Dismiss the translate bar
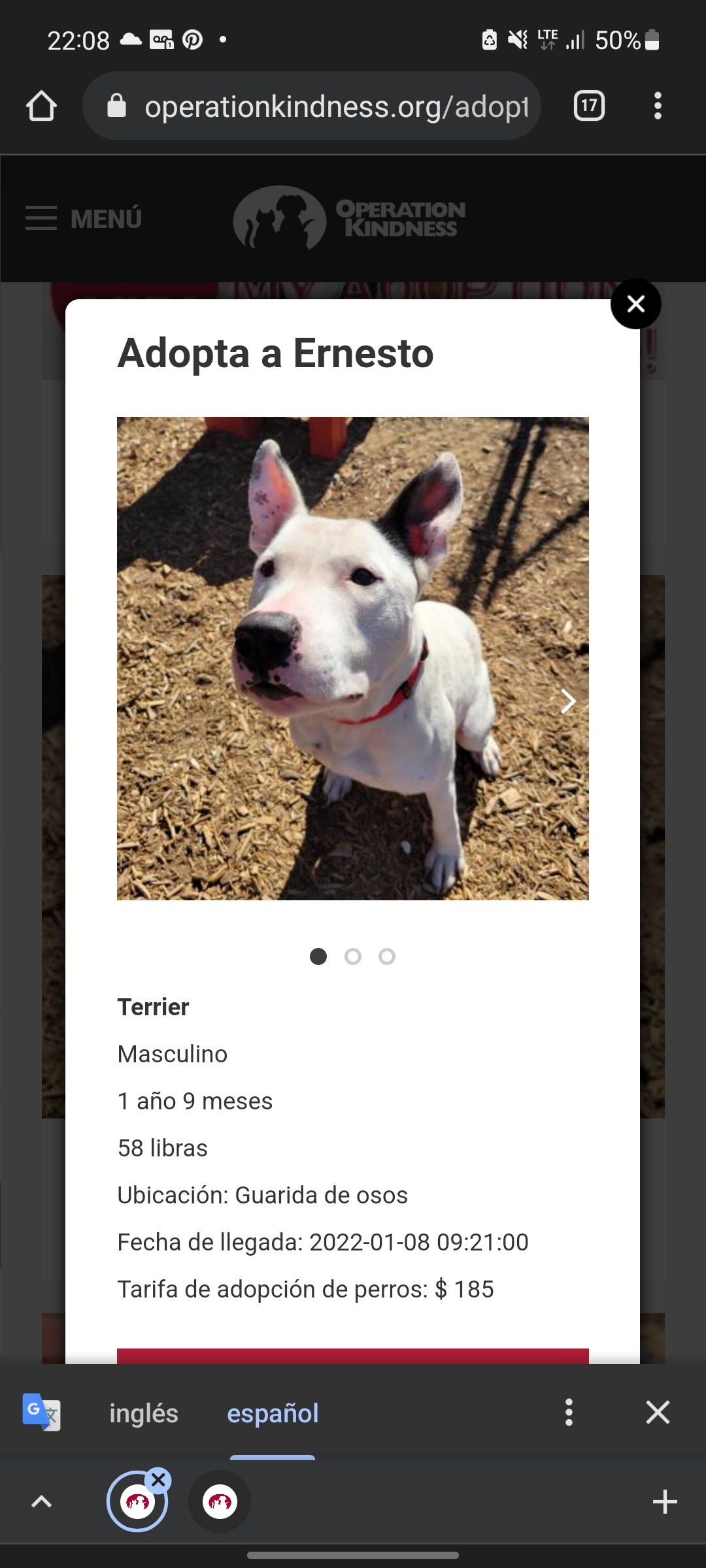 click(658, 1413)
